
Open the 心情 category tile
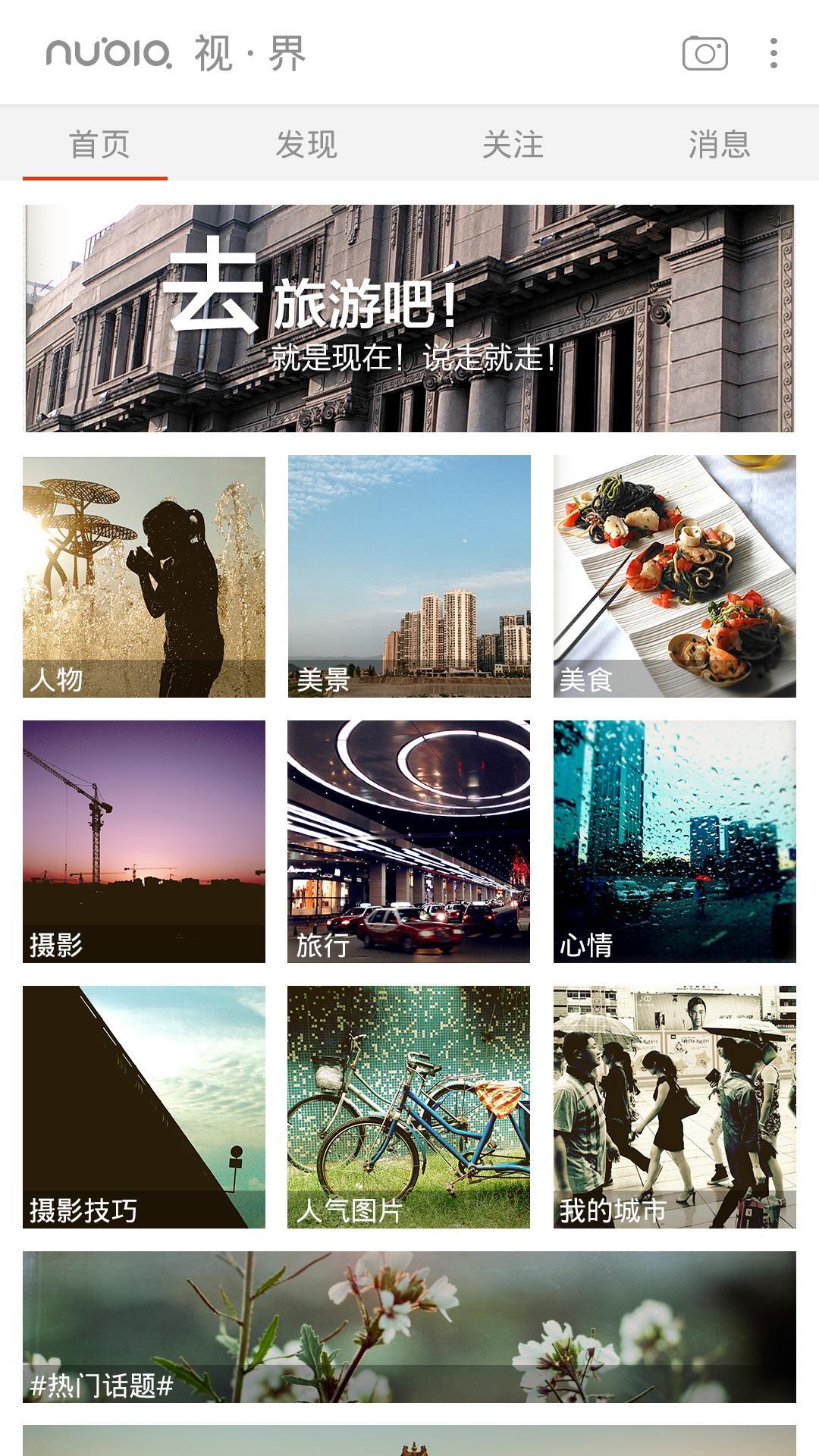[x=675, y=842]
